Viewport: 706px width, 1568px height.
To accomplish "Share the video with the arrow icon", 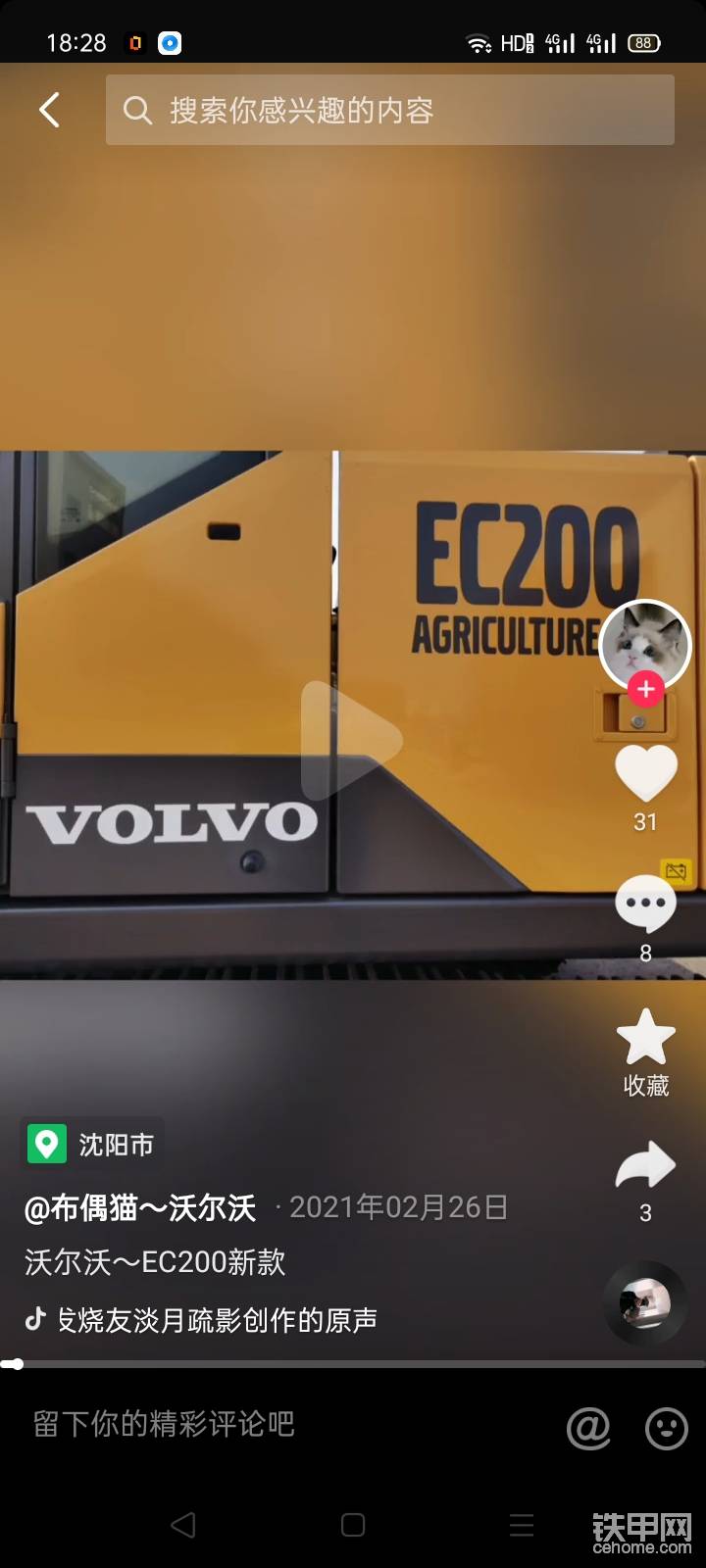I will [645, 1166].
